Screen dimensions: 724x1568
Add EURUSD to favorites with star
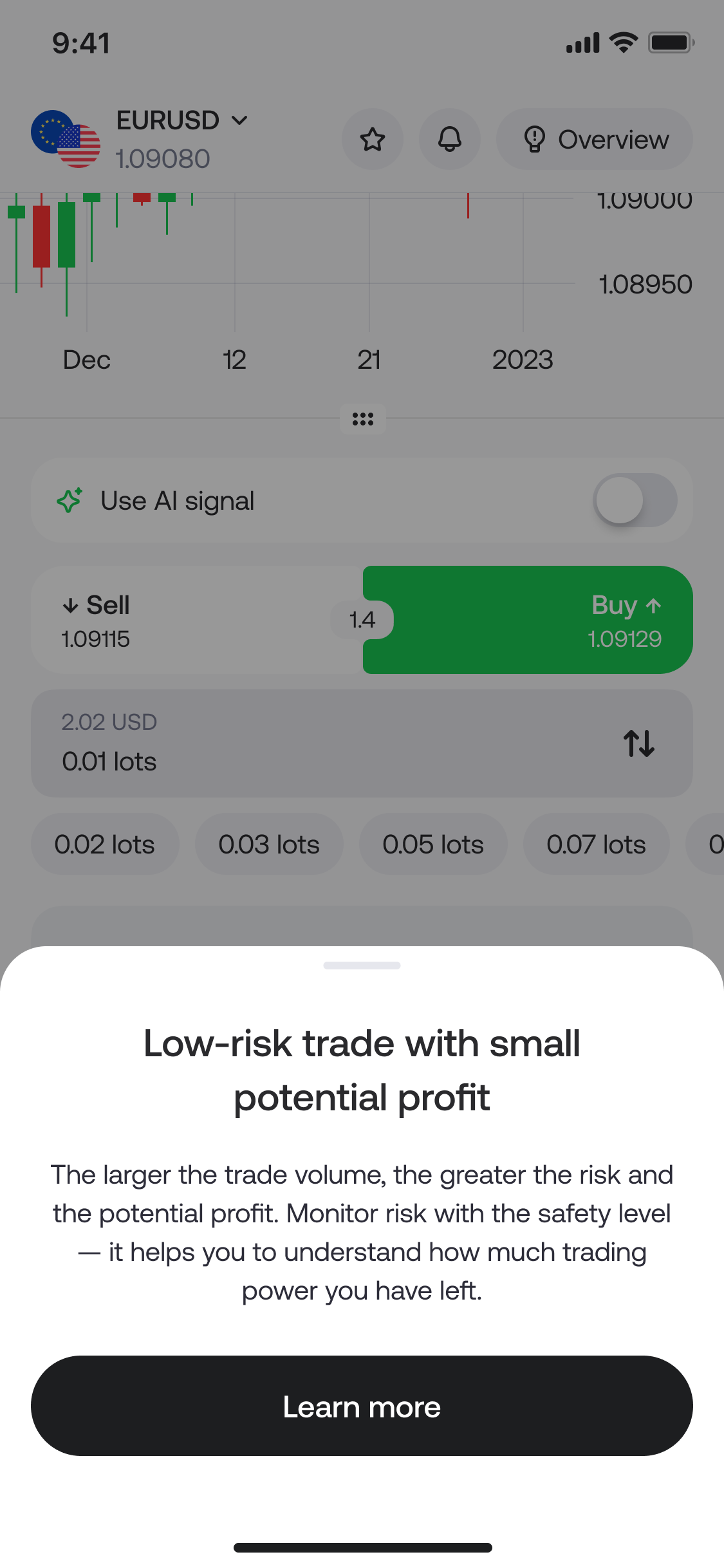[x=372, y=139]
